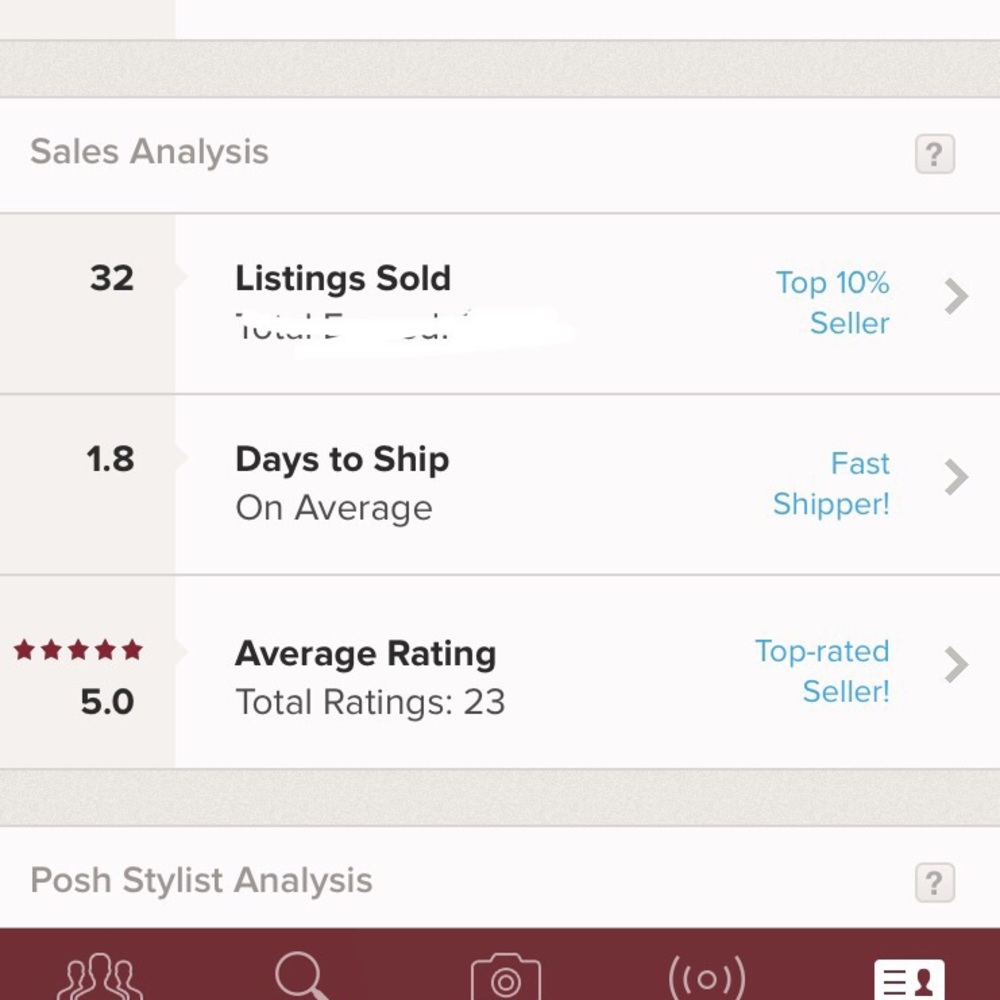Switch to the account profile tab
Screen dimensions: 1000x1000
point(908,976)
